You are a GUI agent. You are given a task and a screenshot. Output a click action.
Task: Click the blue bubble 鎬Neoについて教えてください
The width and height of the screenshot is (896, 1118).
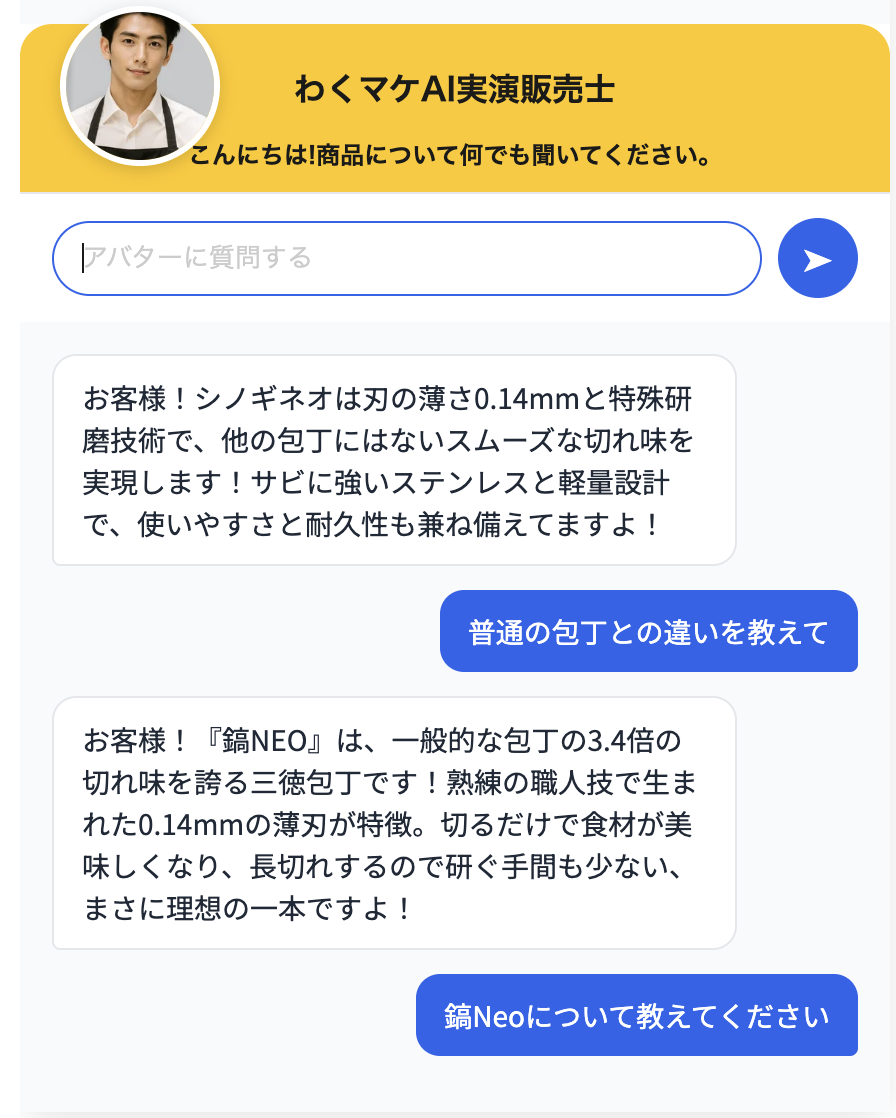(637, 1015)
